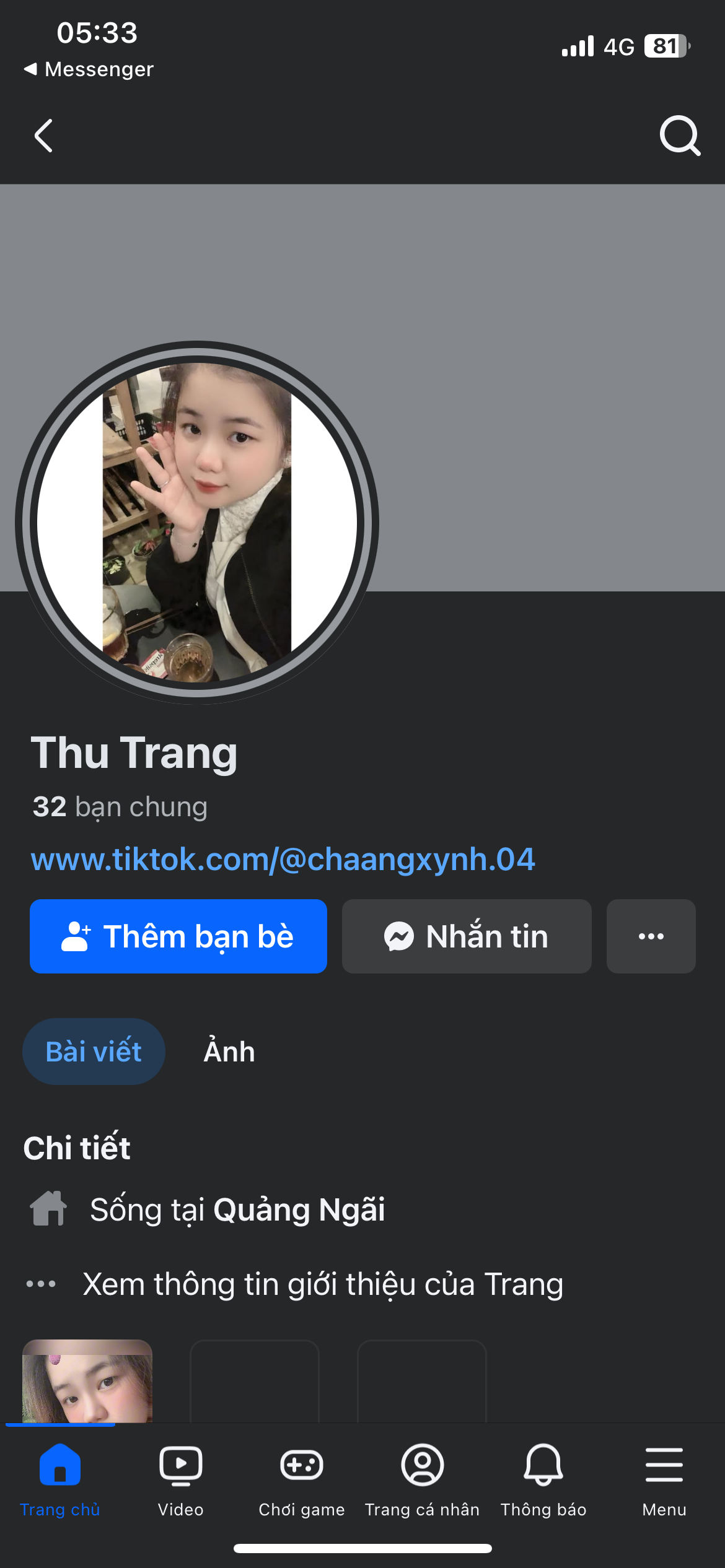The height and width of the screenshot is (1568, 725).
Task: View 32 bạn chung mutual friends
Action: [120, 807]
